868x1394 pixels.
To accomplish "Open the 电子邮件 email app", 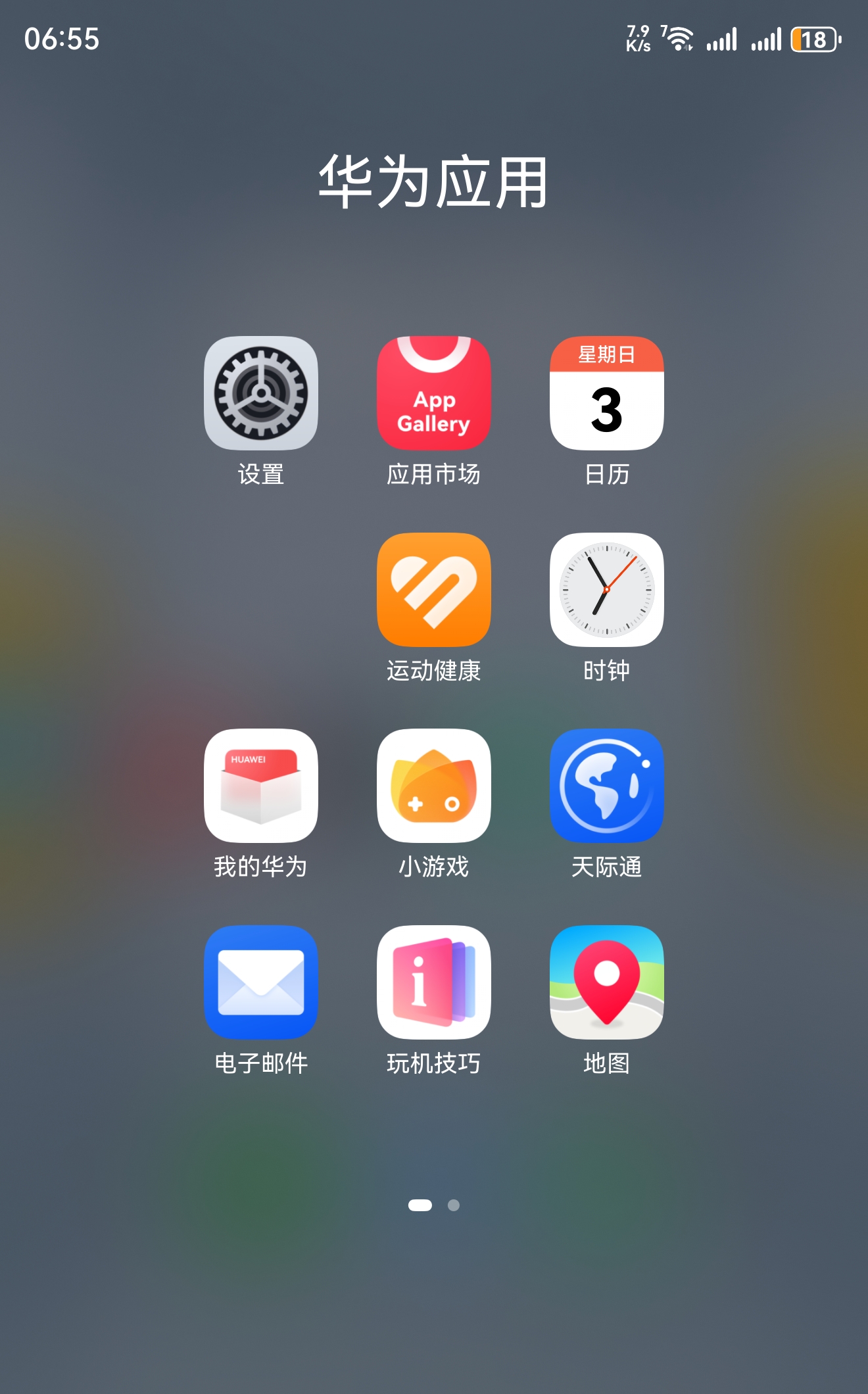I will [x=261, y=982].
